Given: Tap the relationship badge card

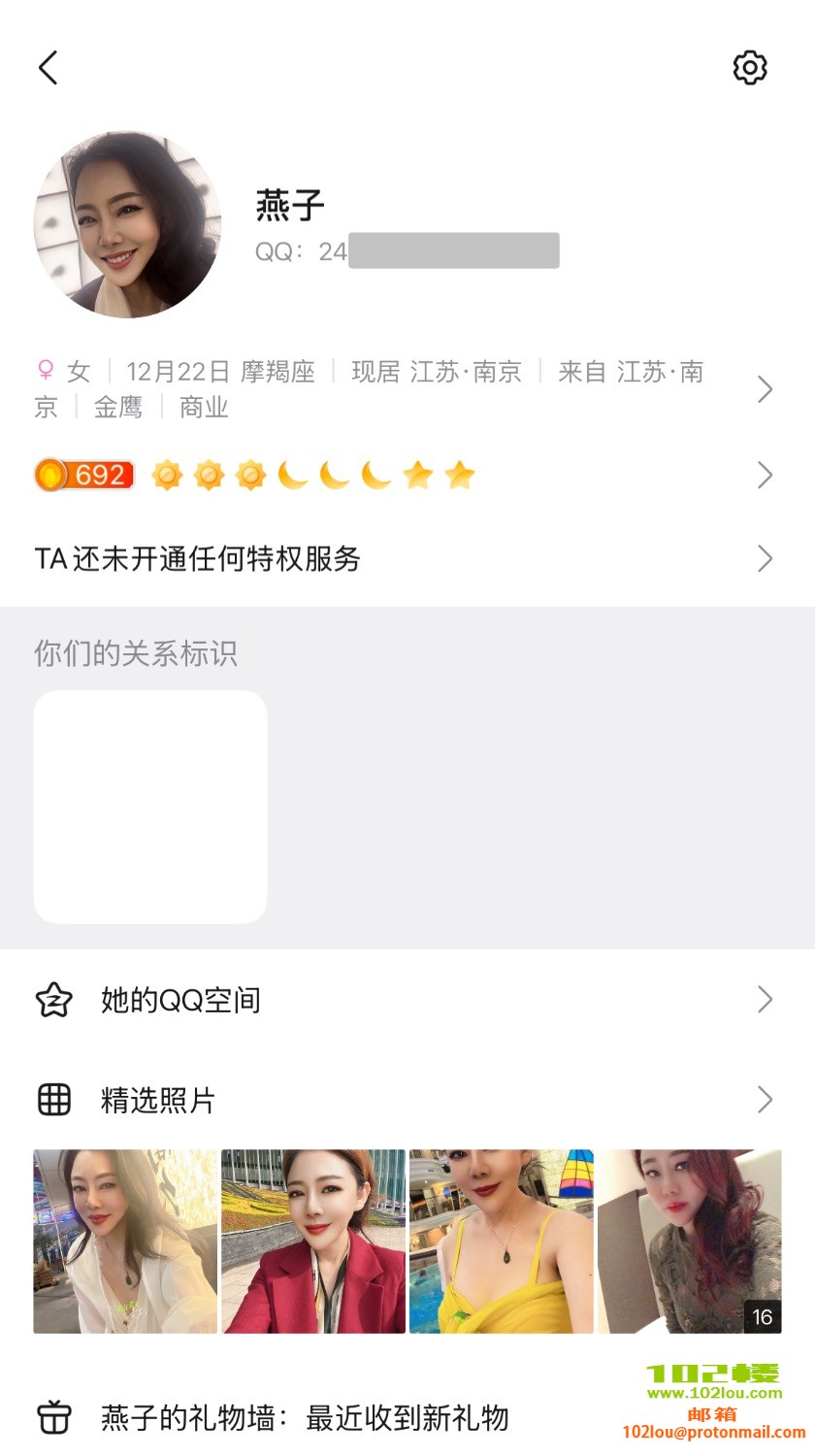Looking at the screenshot, I should [150, 807].
